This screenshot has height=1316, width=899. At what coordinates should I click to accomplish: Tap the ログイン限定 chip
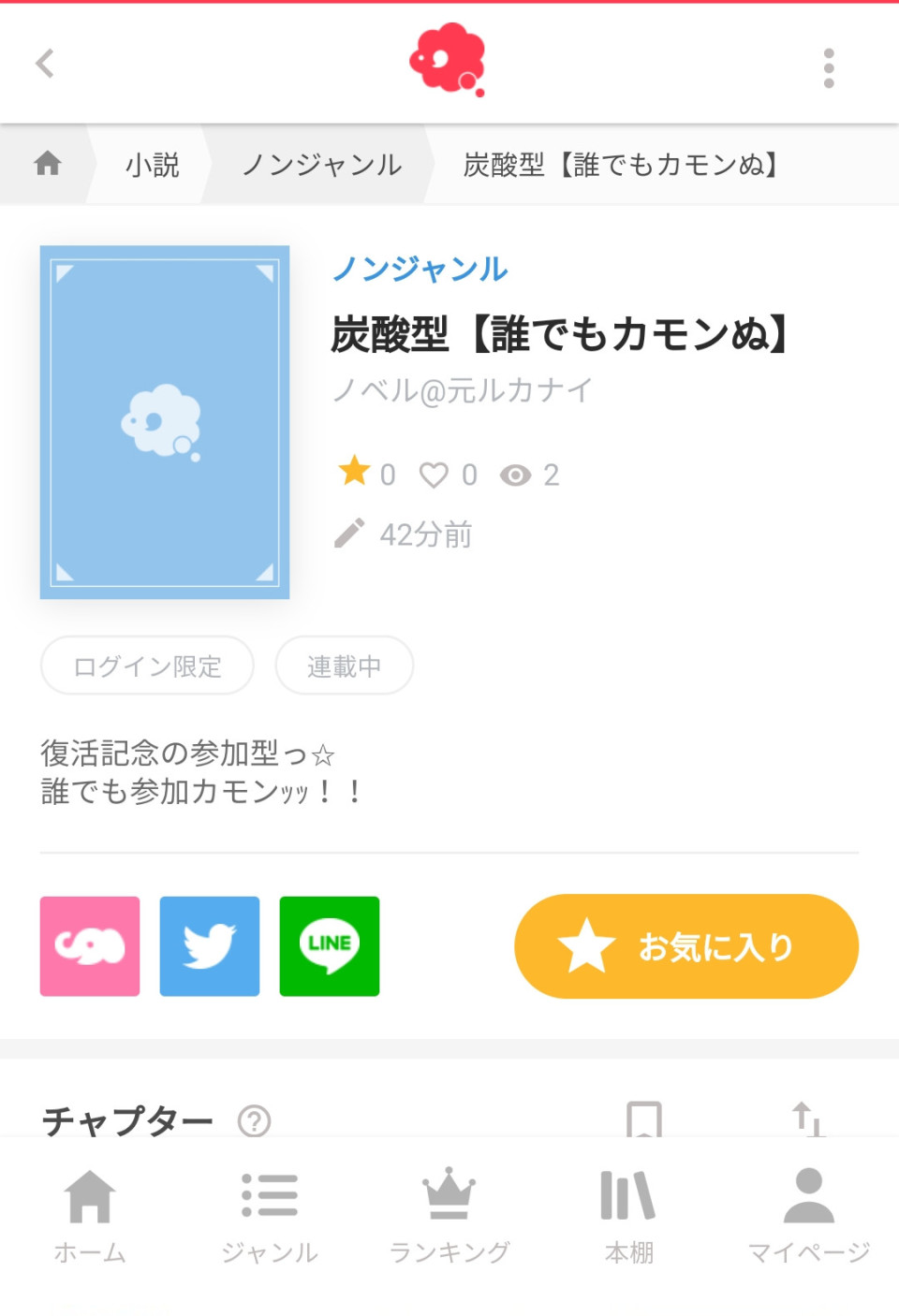pyautogui.click(x=147, y=665)
